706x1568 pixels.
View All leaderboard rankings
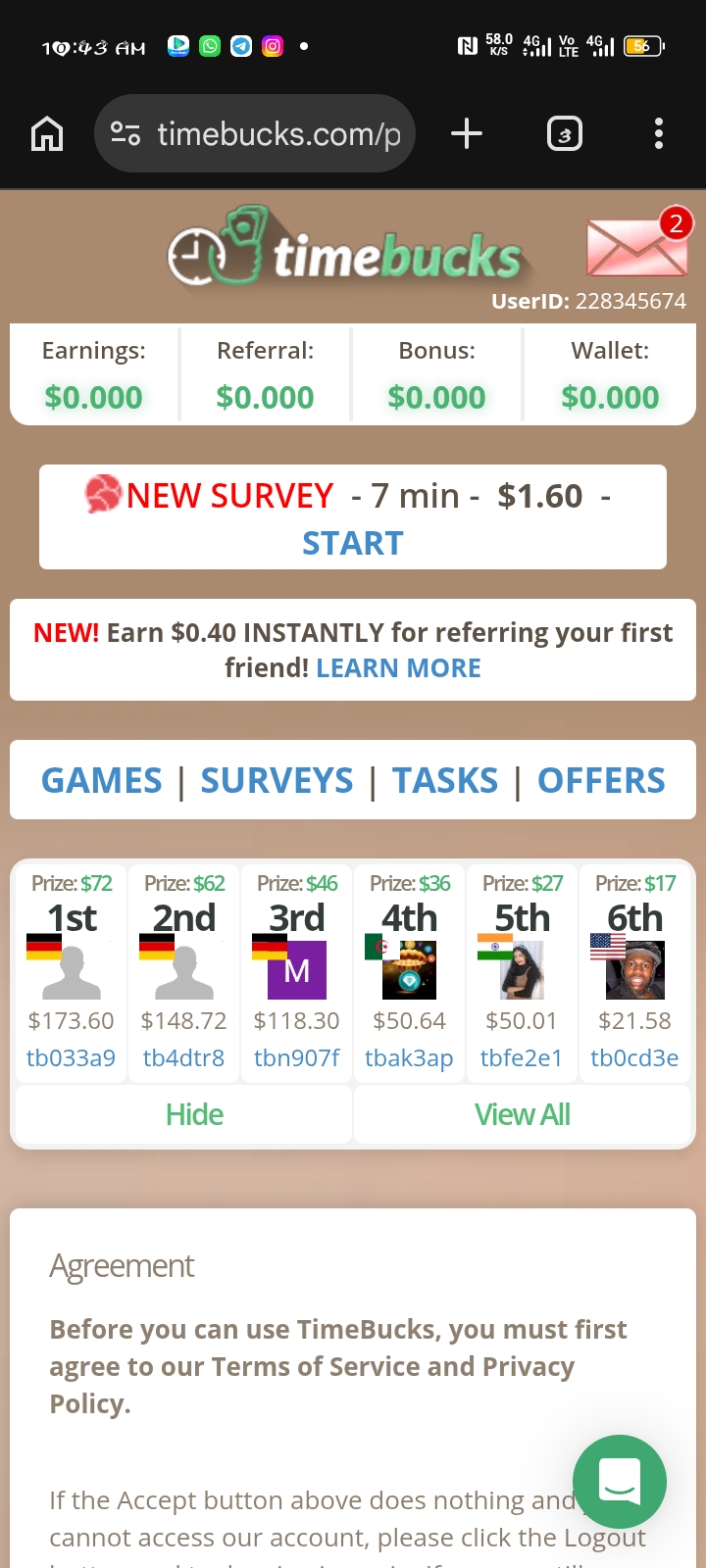tap(522, 1115)
